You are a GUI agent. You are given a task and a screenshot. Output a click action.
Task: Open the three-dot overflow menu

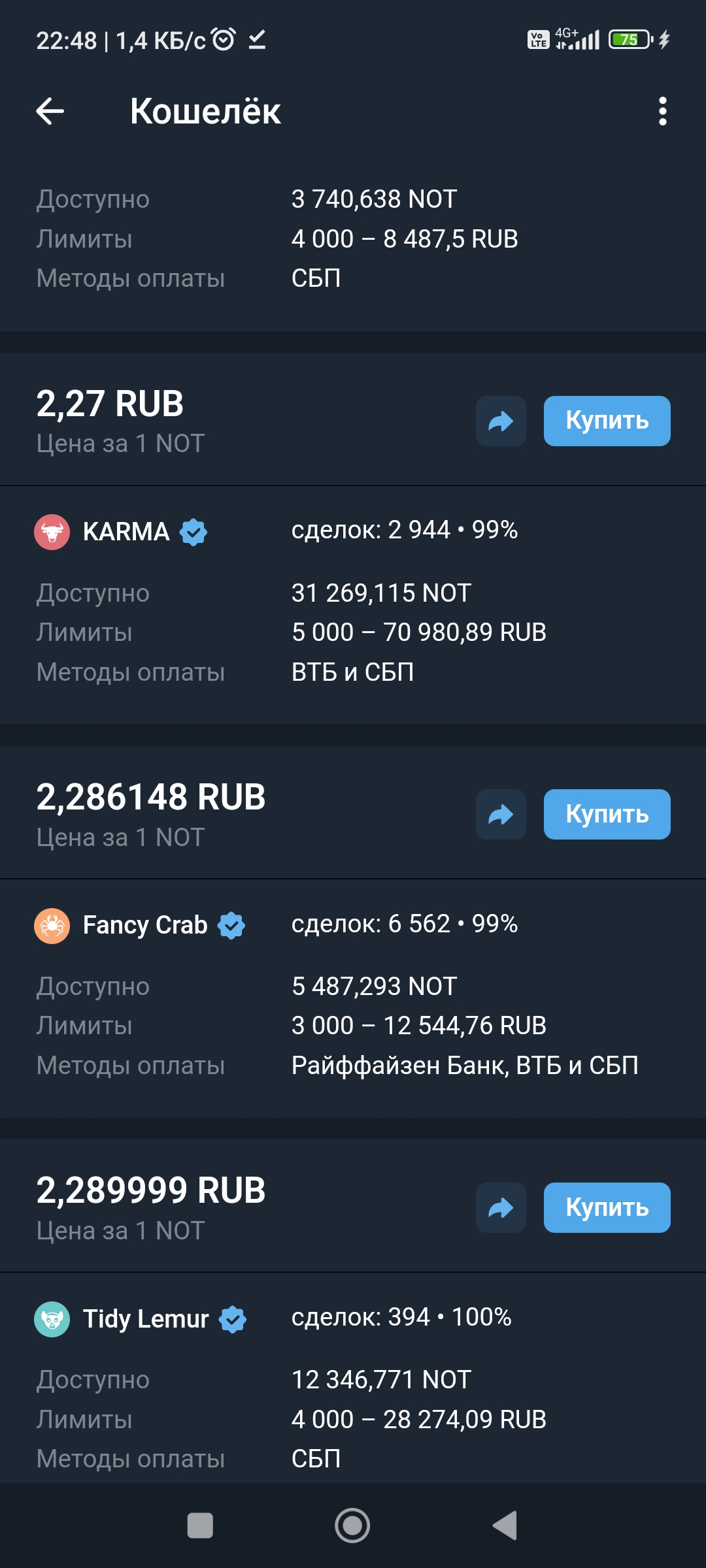click(x=662, y=111)
